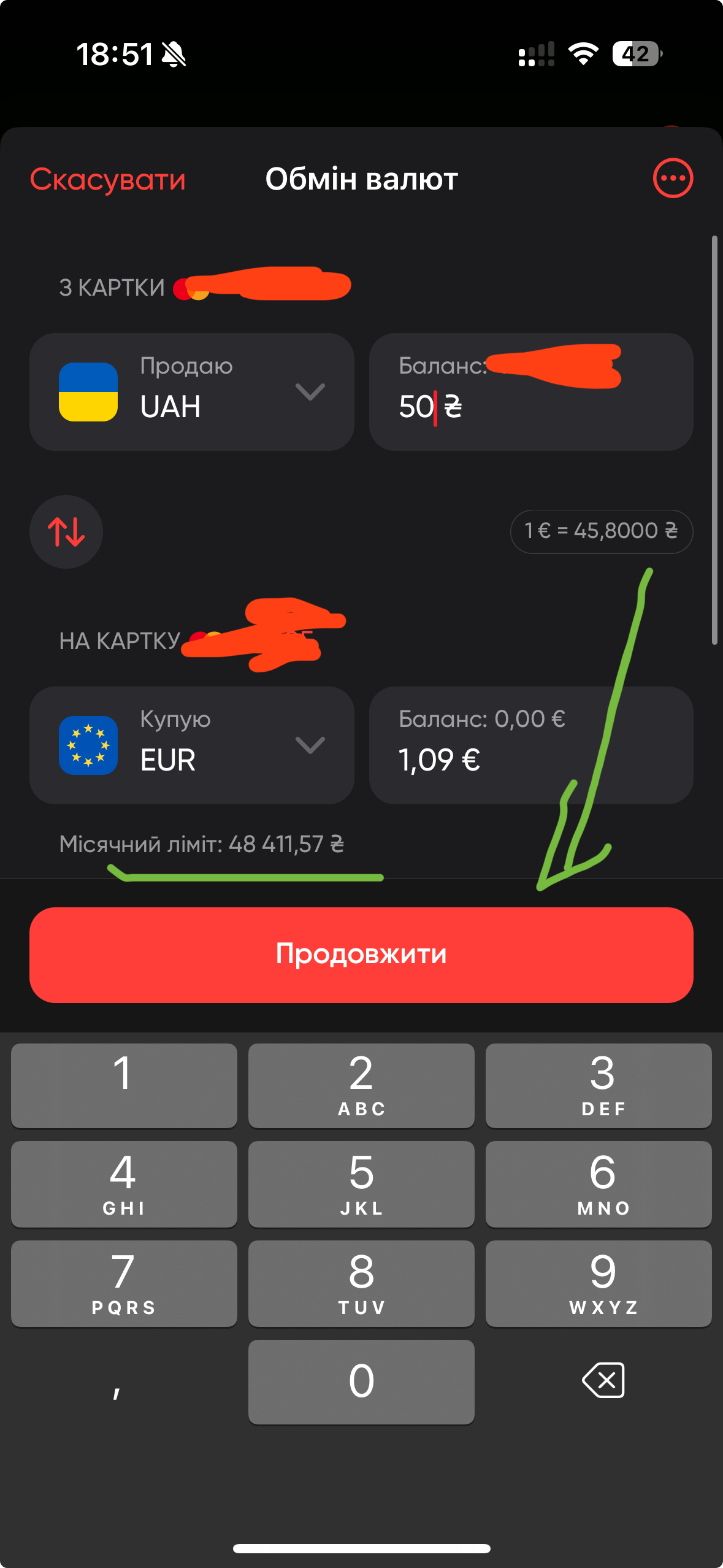Enter digit 5 on the keypad
723x1568 pixels.
click(x=361, y=1183)
